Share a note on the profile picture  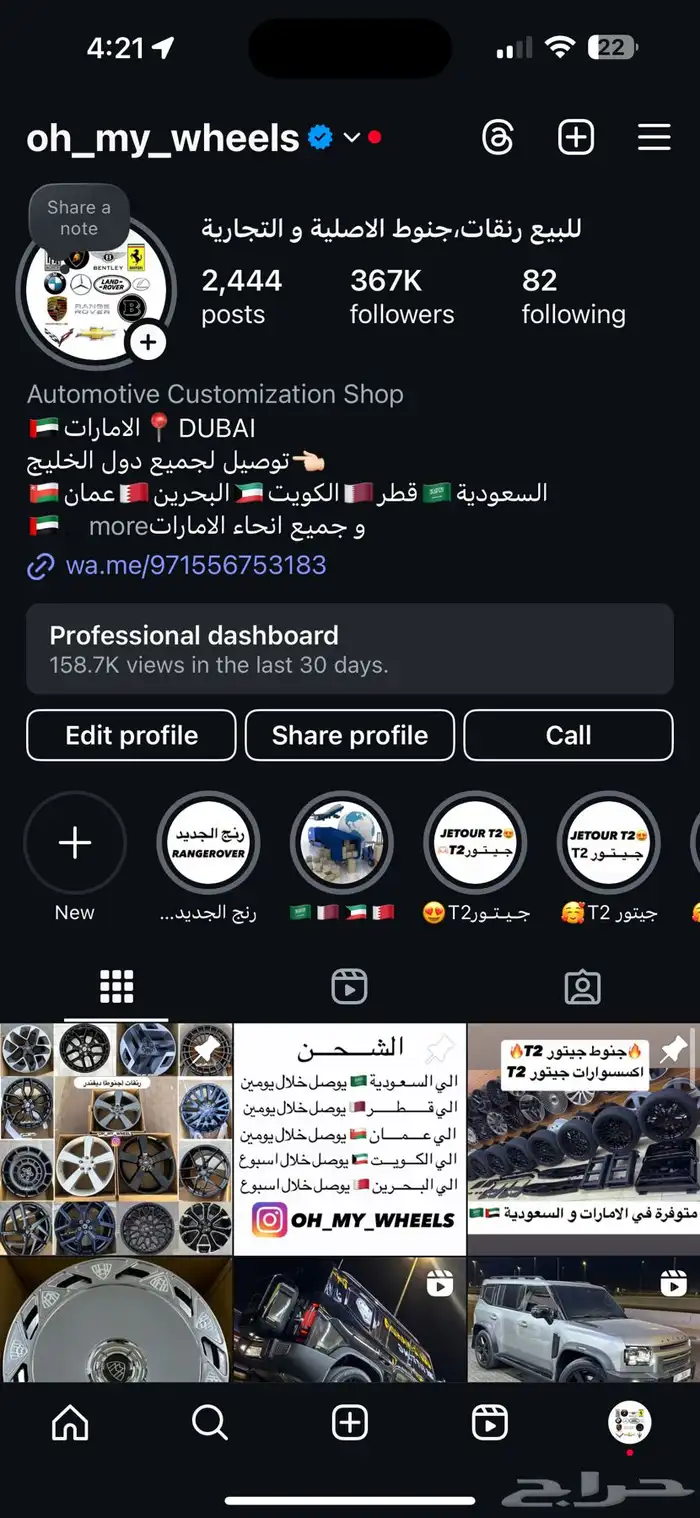[79, 217]
